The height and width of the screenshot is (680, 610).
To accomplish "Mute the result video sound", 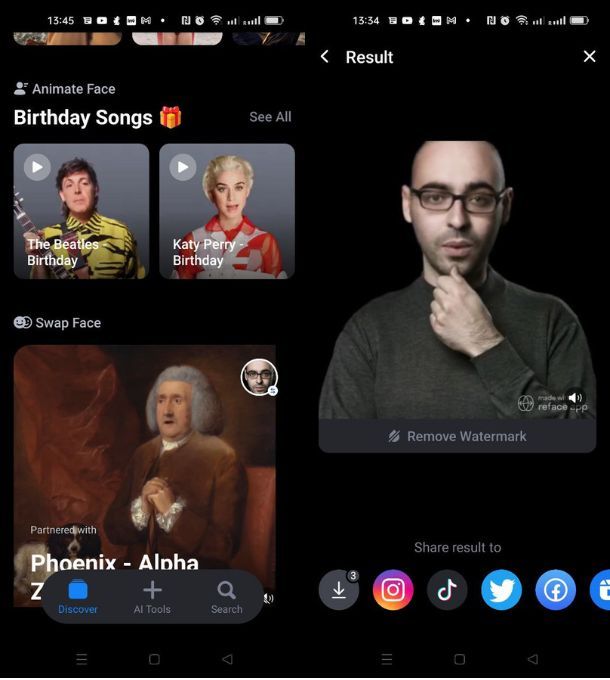I will [574, 399].
